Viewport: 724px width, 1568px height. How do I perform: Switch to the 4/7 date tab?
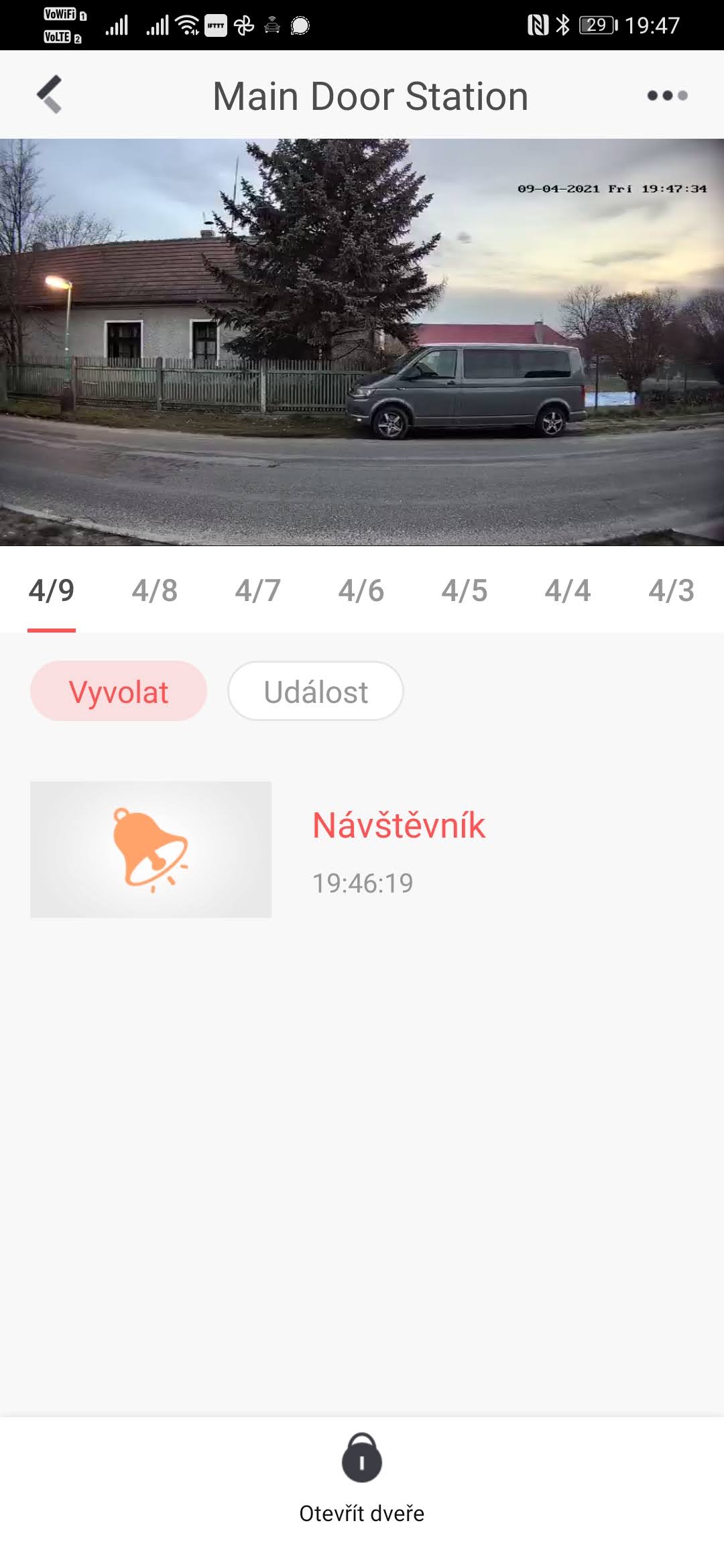click(258, 591)
